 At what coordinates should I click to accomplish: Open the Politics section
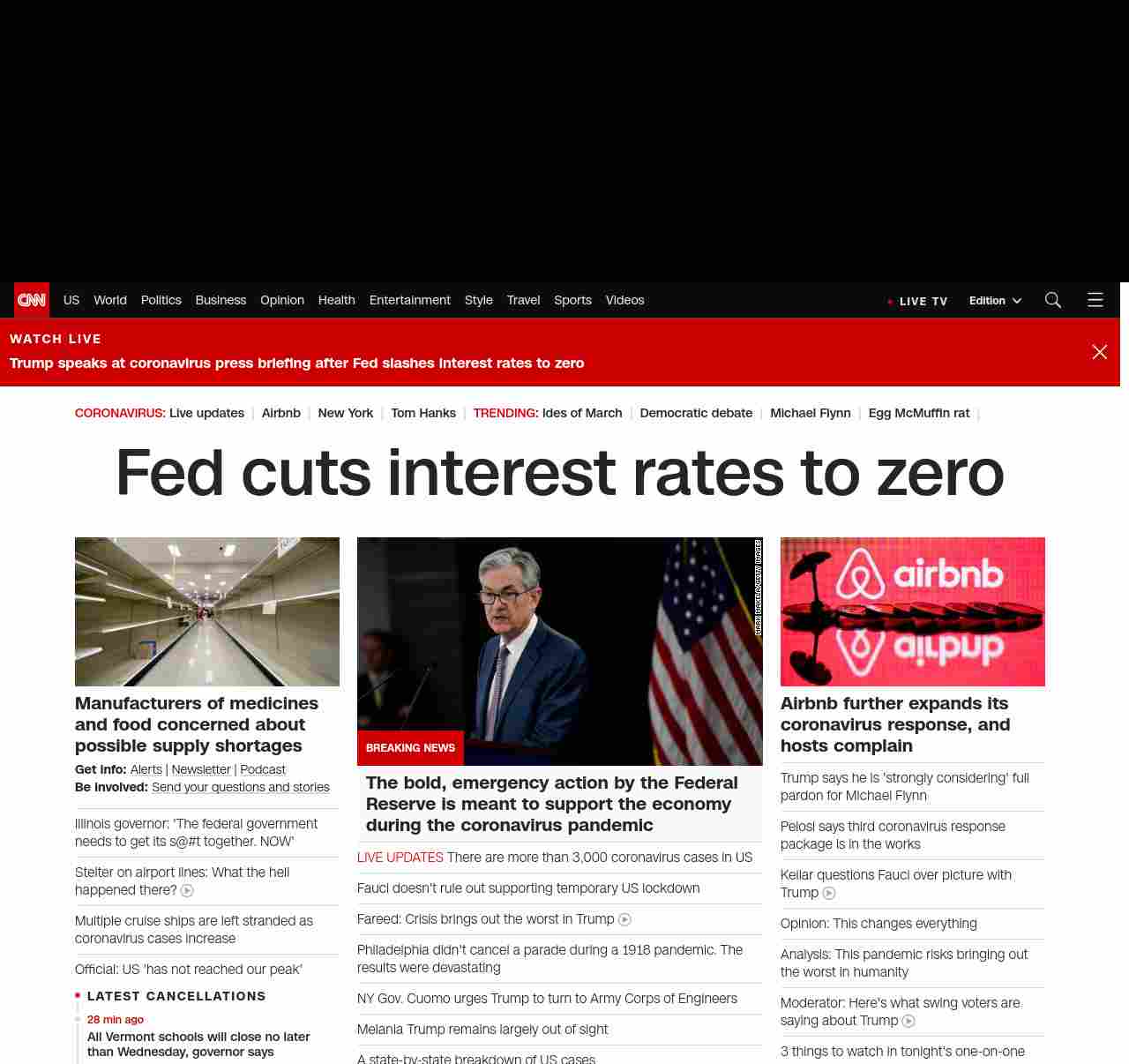click(x=161, y=300)
